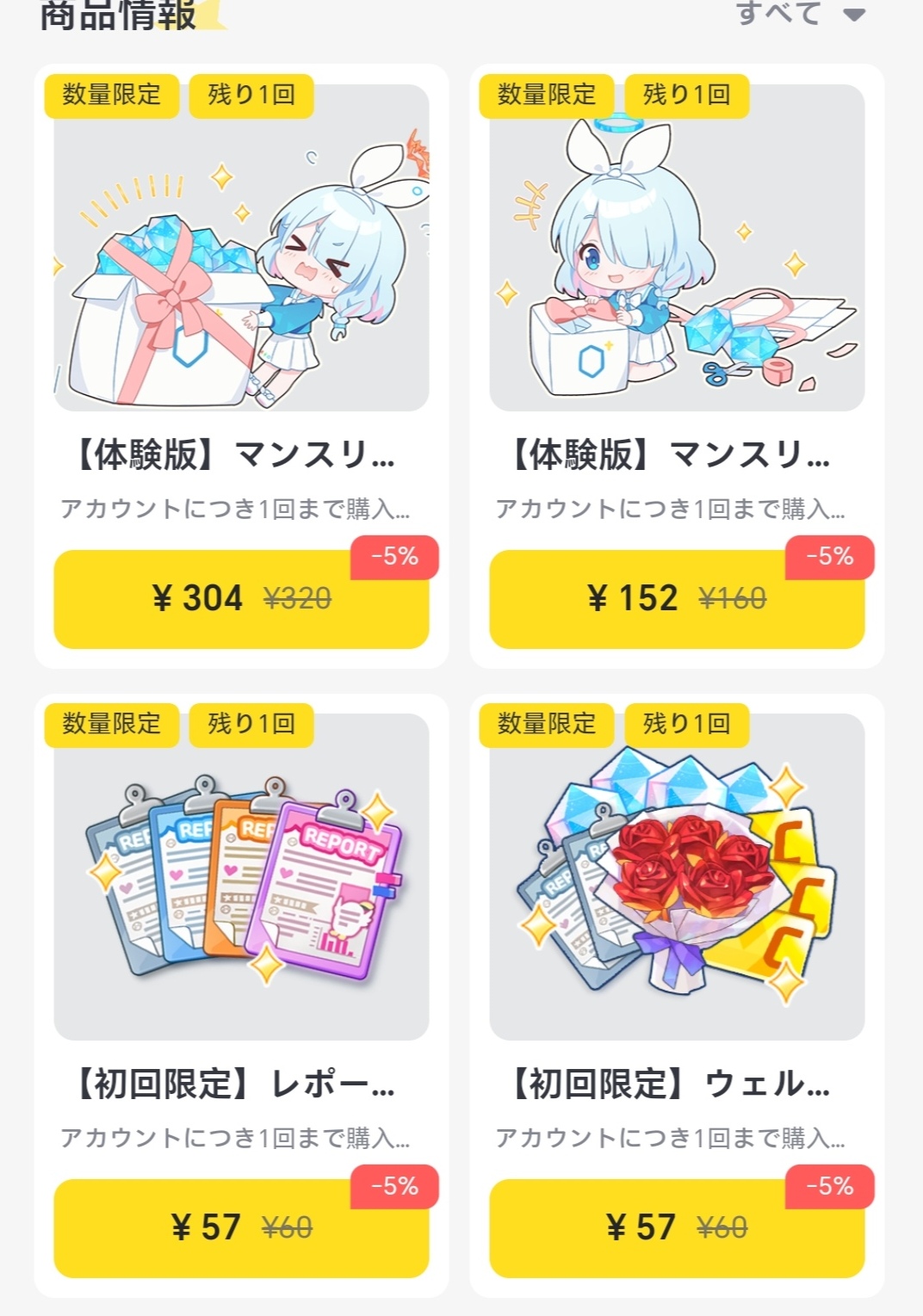The image size is (923, 1316).
Task: Tap the ¥304 price button
Action: click(241, 599)
